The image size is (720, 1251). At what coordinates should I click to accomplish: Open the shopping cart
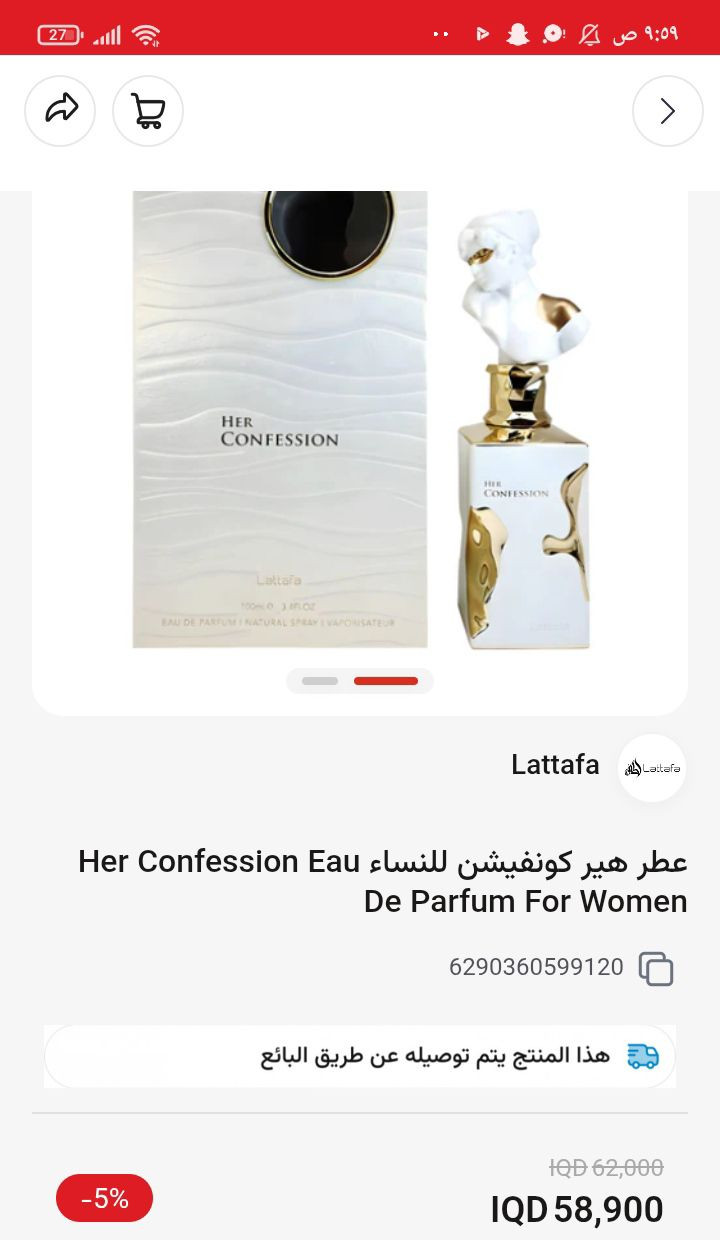[x=148, y=111]
